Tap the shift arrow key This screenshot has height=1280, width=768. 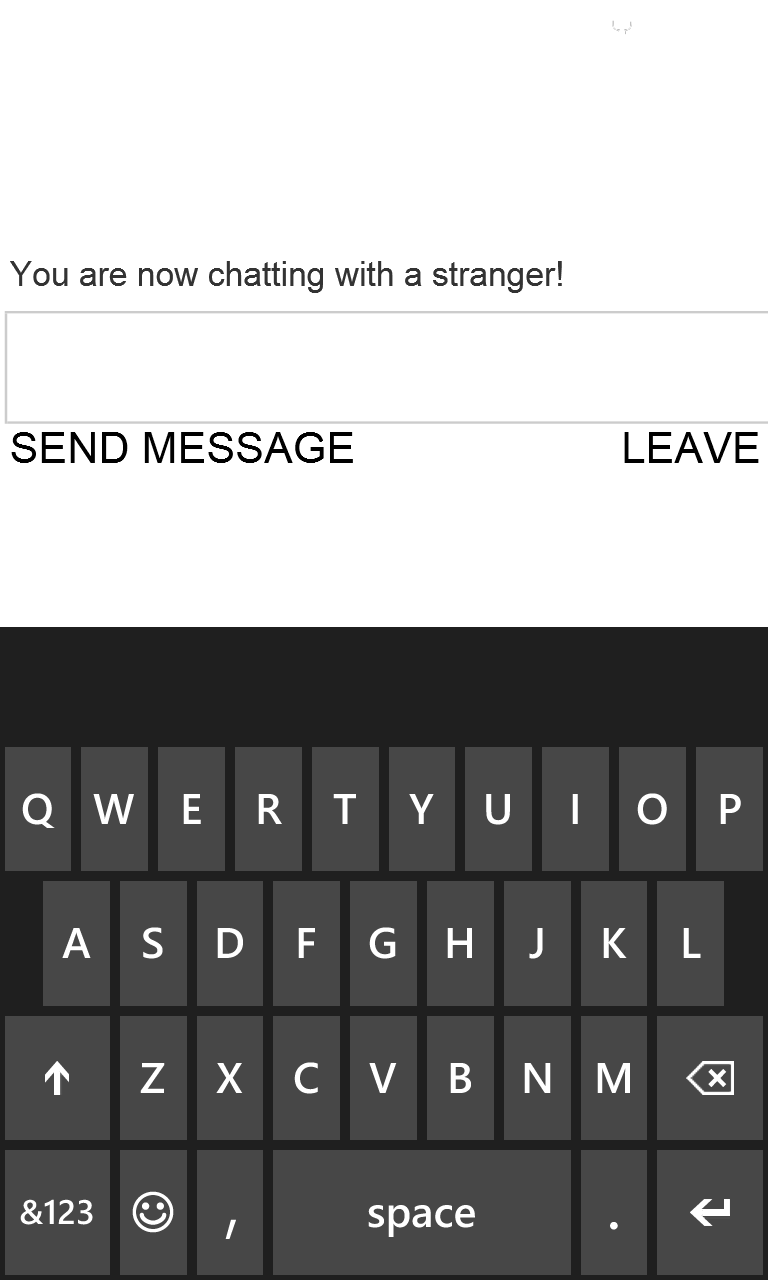pos(57,1078)
